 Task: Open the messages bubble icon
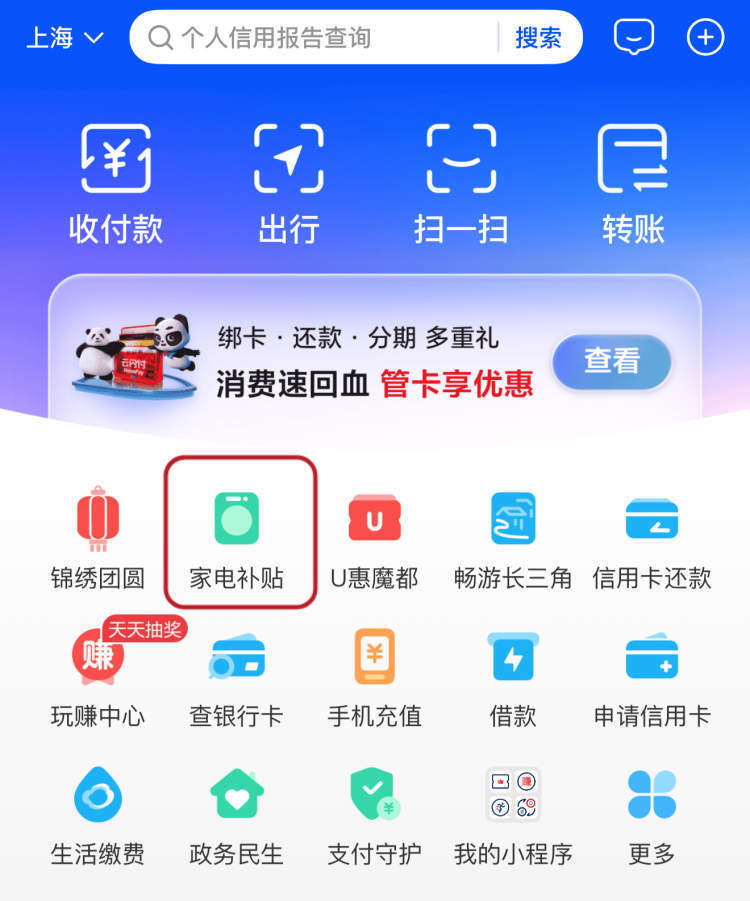[x=632, y=37]
